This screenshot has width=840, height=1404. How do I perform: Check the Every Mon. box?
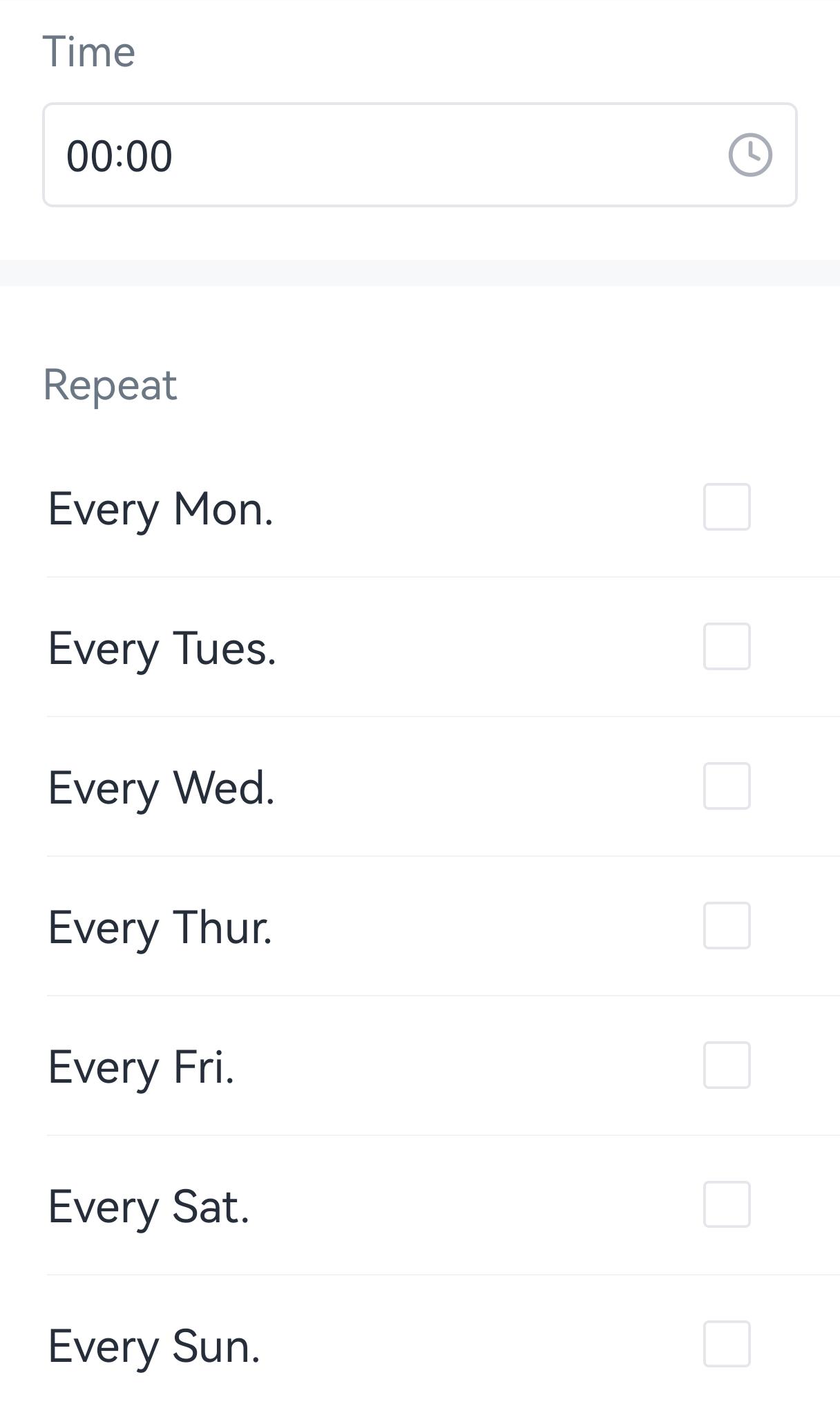(727, 507)
